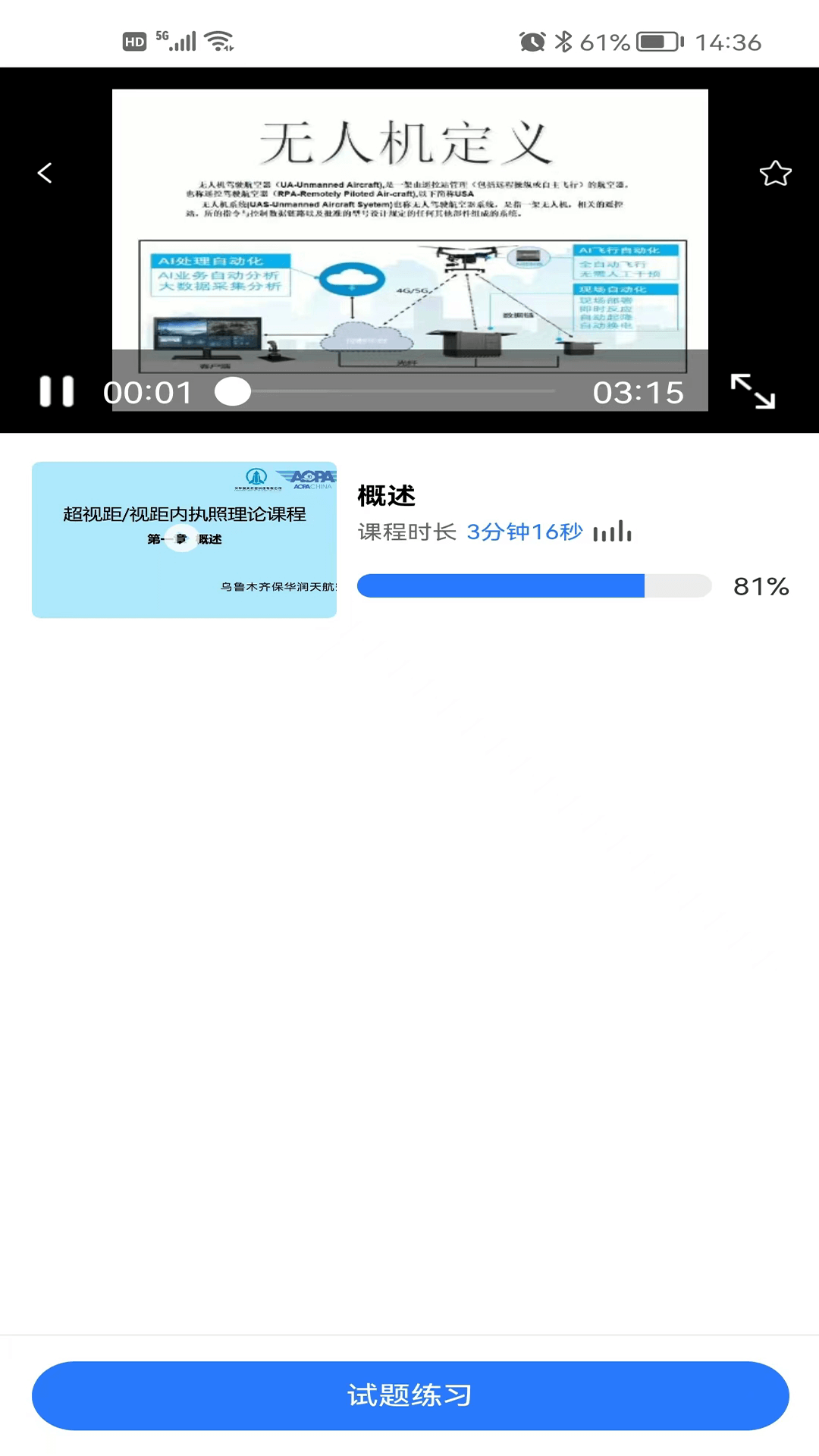This screenshot has height=1456, width=819.
Task: Open the Wi-Fi status icon
Action: (x=220, y=42)
